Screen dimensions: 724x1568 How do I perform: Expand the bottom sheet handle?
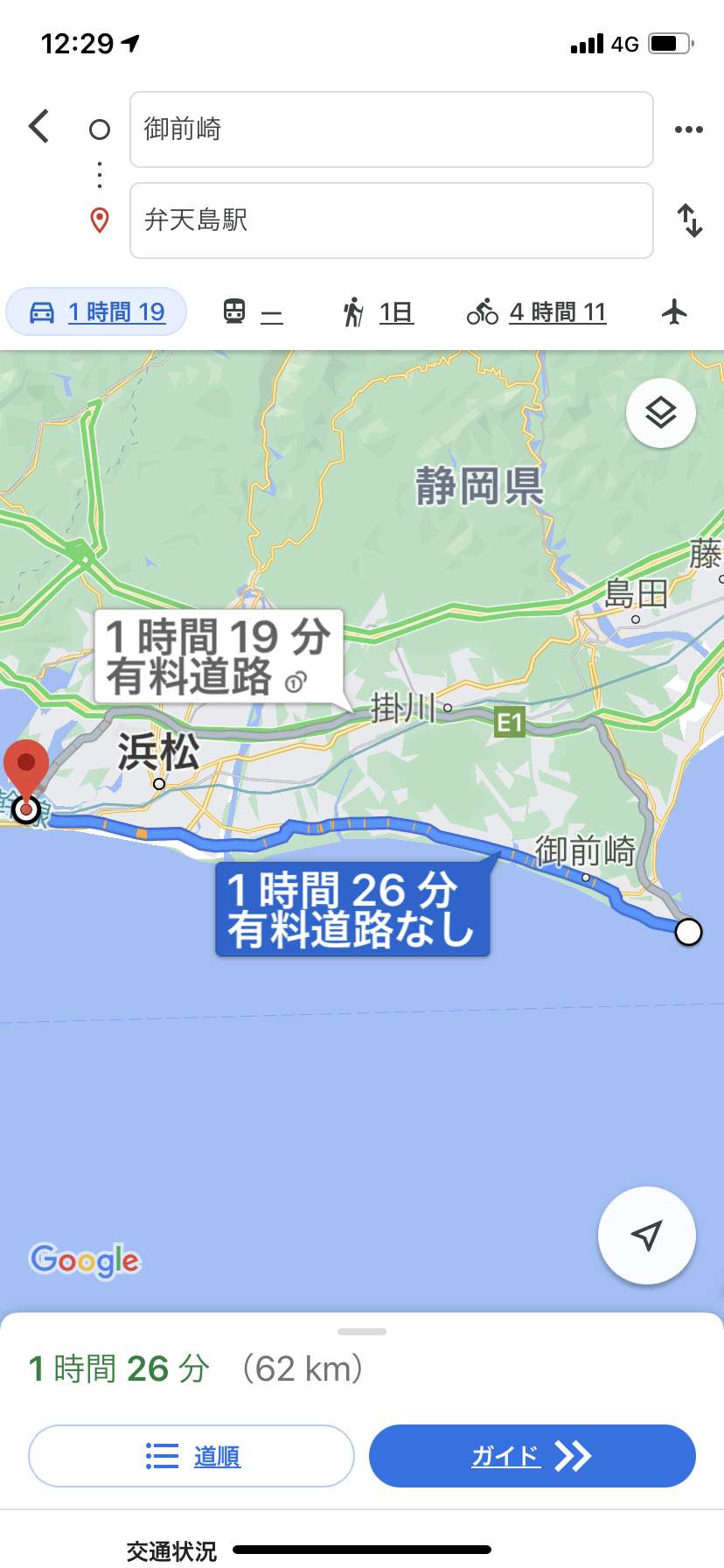pyautogui.click(x=362, y=1332)
